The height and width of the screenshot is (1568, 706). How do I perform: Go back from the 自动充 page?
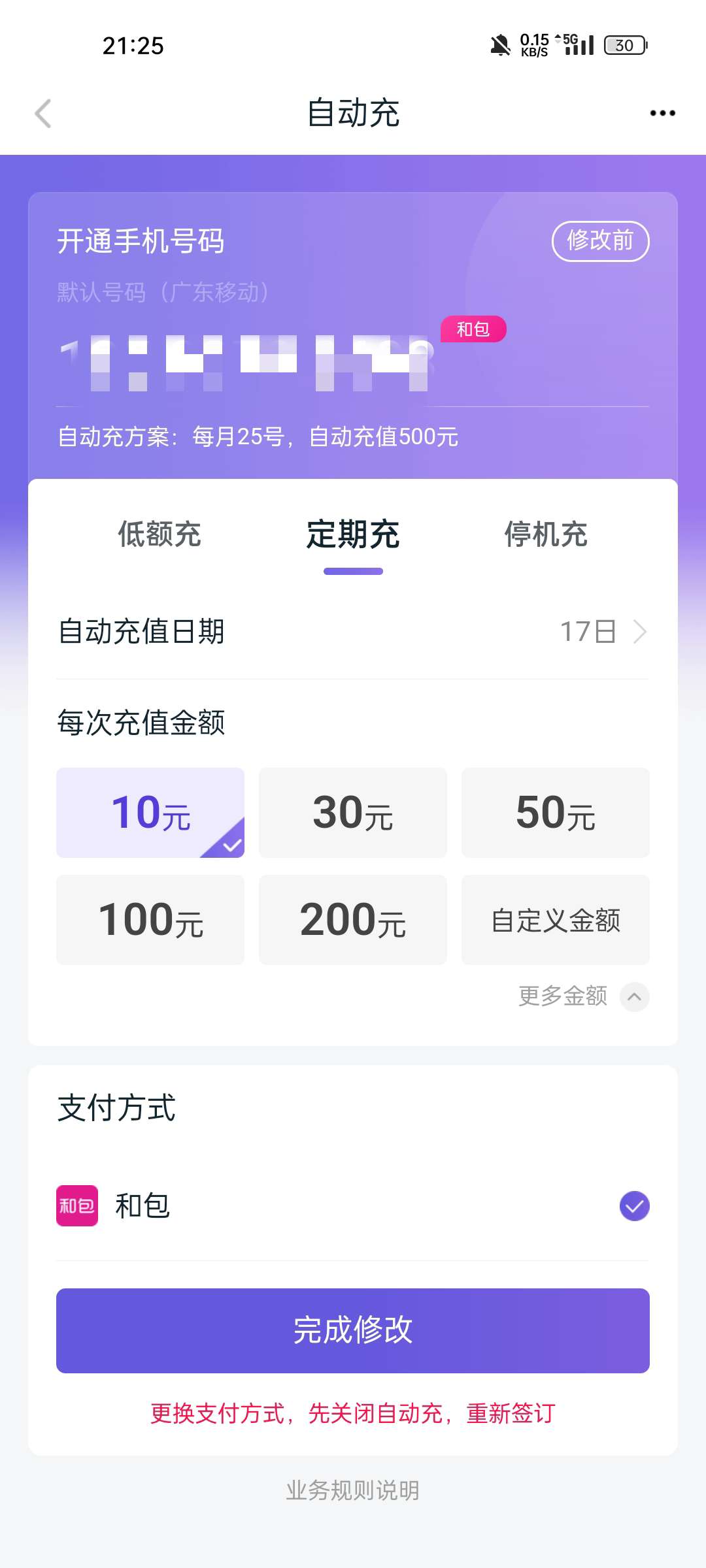43,114
